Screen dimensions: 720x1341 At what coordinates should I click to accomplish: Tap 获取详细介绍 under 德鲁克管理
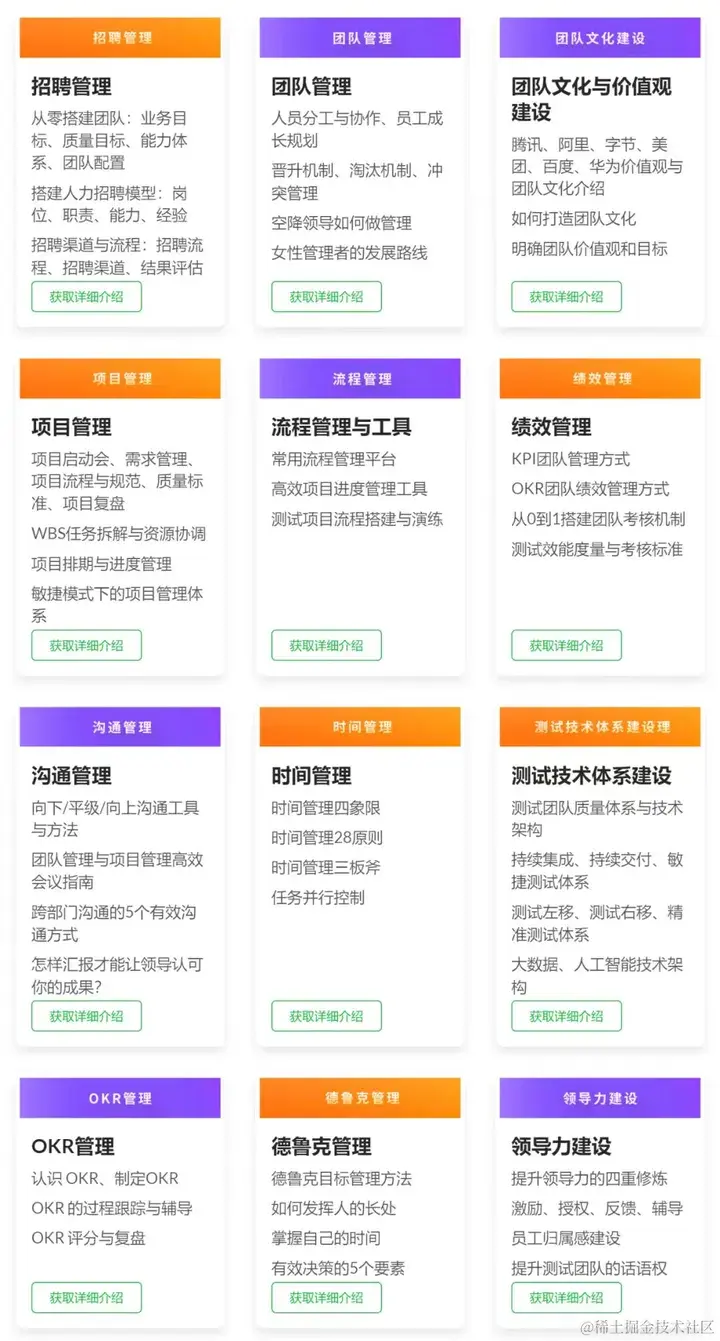pyautogui.click(x=326, y=1297)
